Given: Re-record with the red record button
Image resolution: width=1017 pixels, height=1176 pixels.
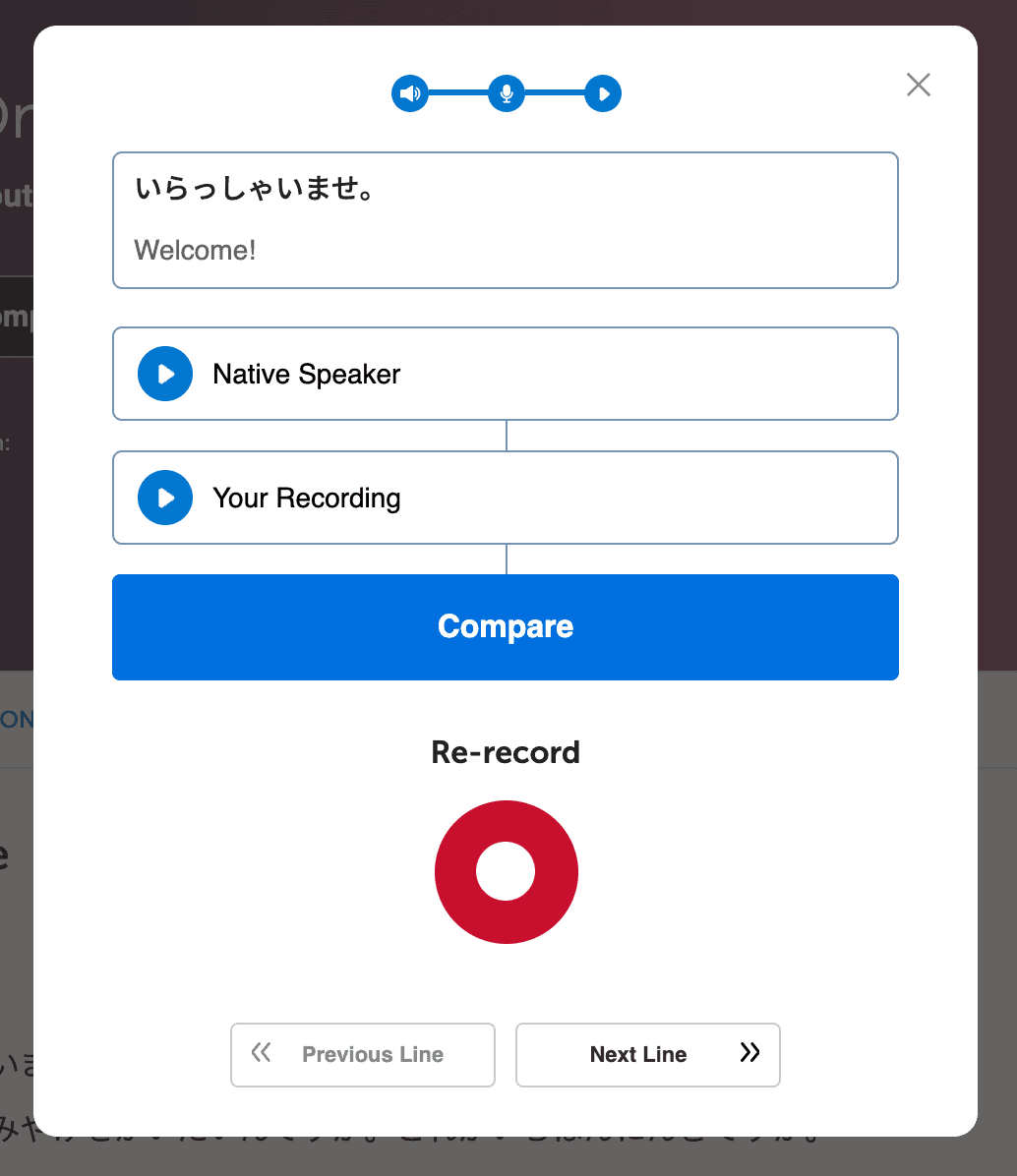Looking at the screenshot, I should (x=506, y=872).
